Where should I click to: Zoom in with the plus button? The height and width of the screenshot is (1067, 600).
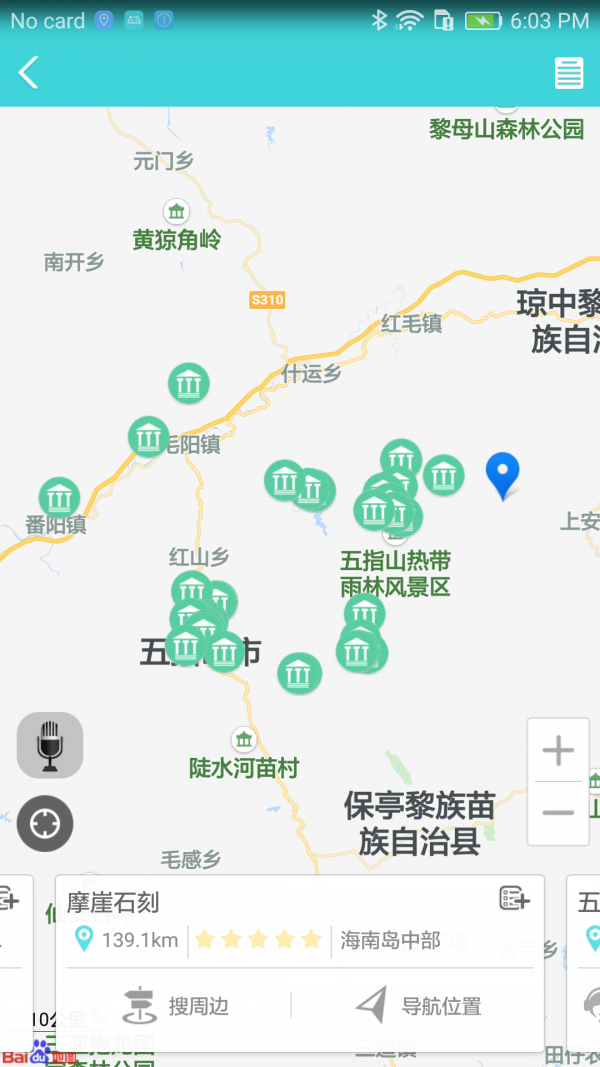558,750
